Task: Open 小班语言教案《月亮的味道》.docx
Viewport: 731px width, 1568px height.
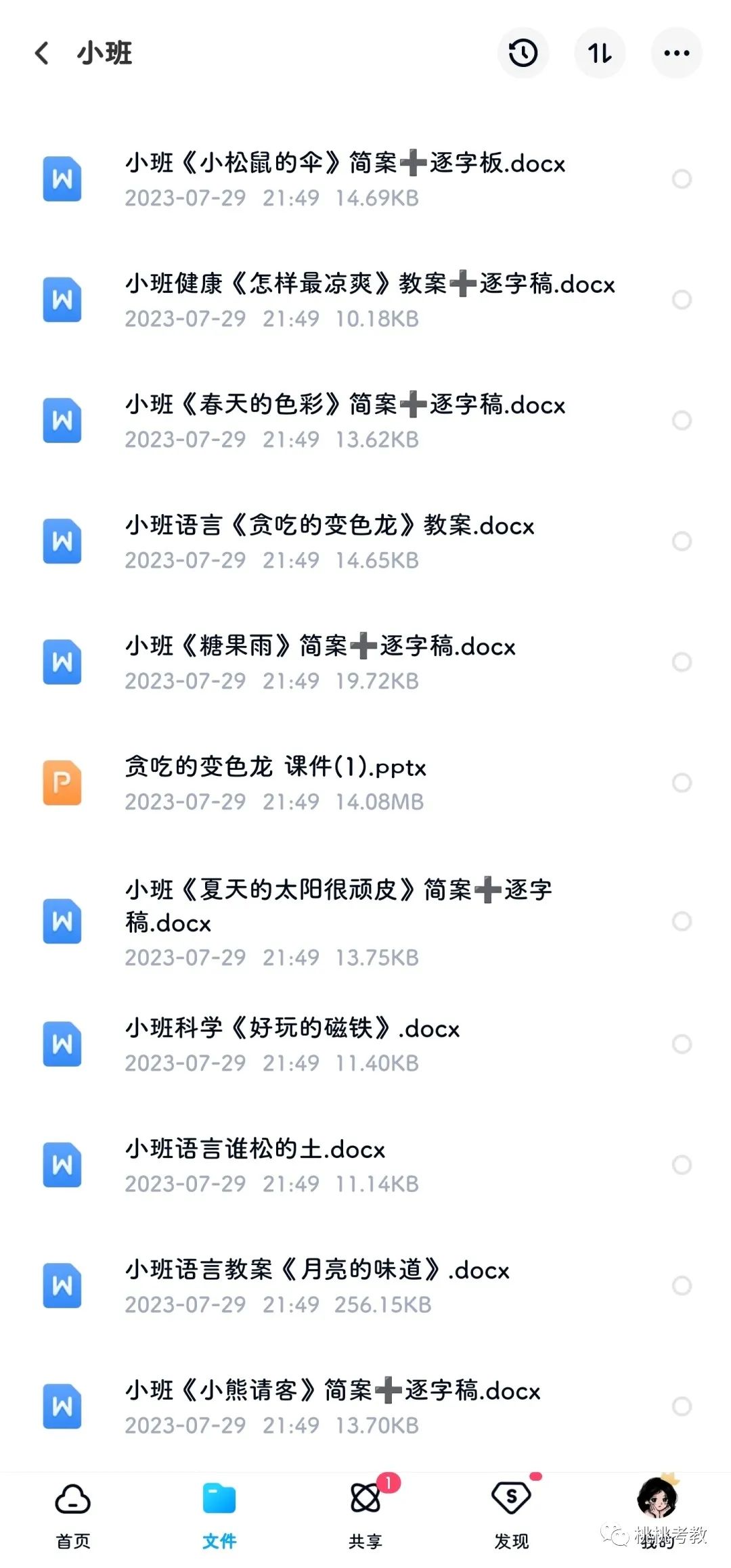Action: [365, 1285]
